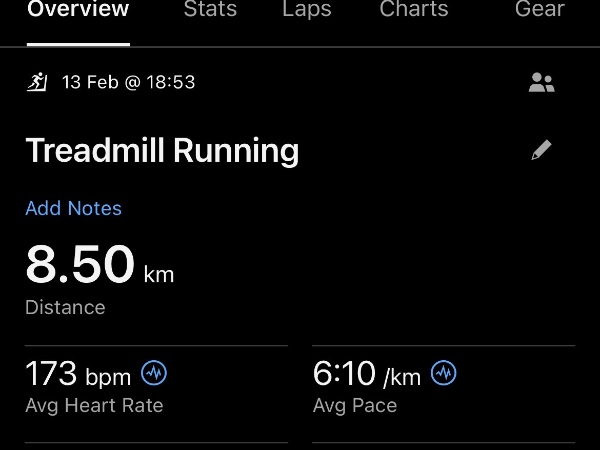View the Charts tab
600x450 pixels.
coord(413,11)
